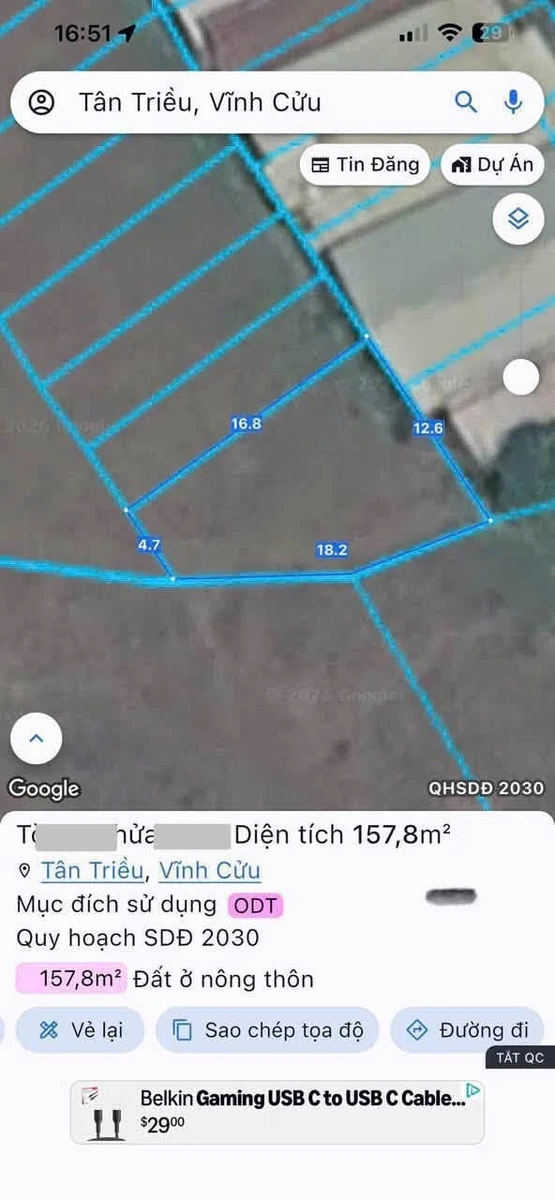Expand the panel with the up chevron
555x1200 pixels.
[x=36, y=739]
